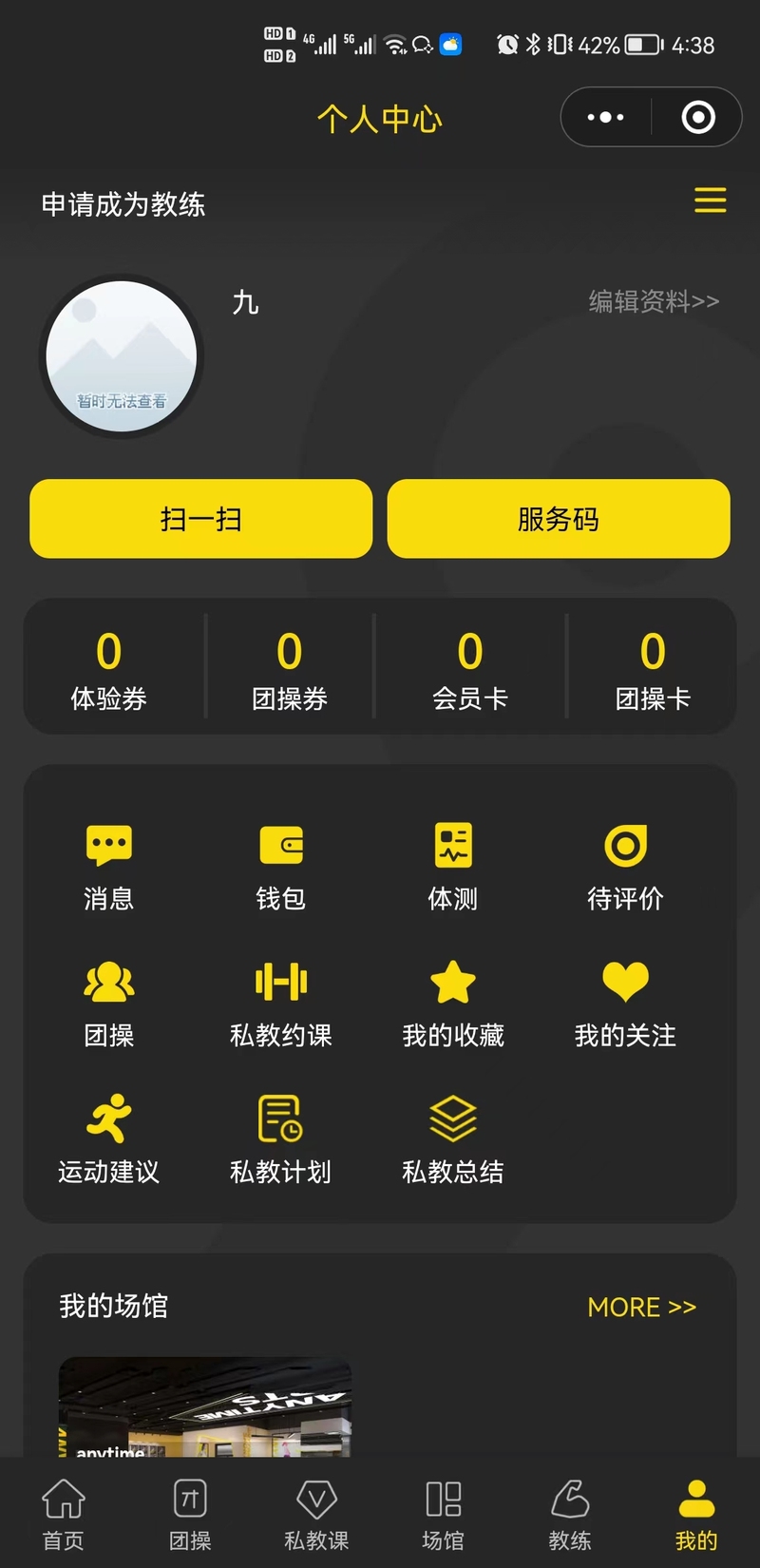
Task: Open the mini program more options dots
Action: 606,118
